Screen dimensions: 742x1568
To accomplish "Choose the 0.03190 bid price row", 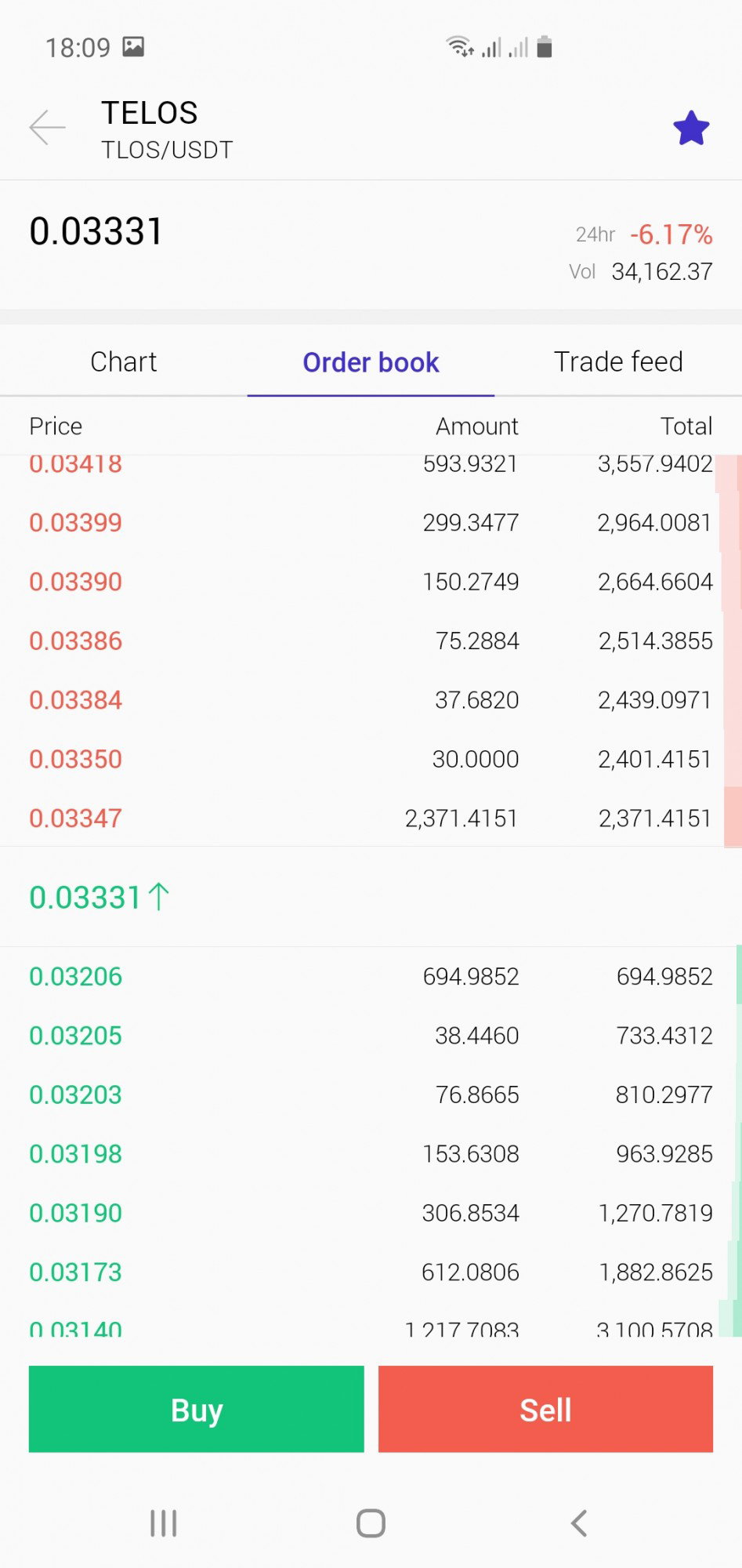I will (x=371, y=1213).
